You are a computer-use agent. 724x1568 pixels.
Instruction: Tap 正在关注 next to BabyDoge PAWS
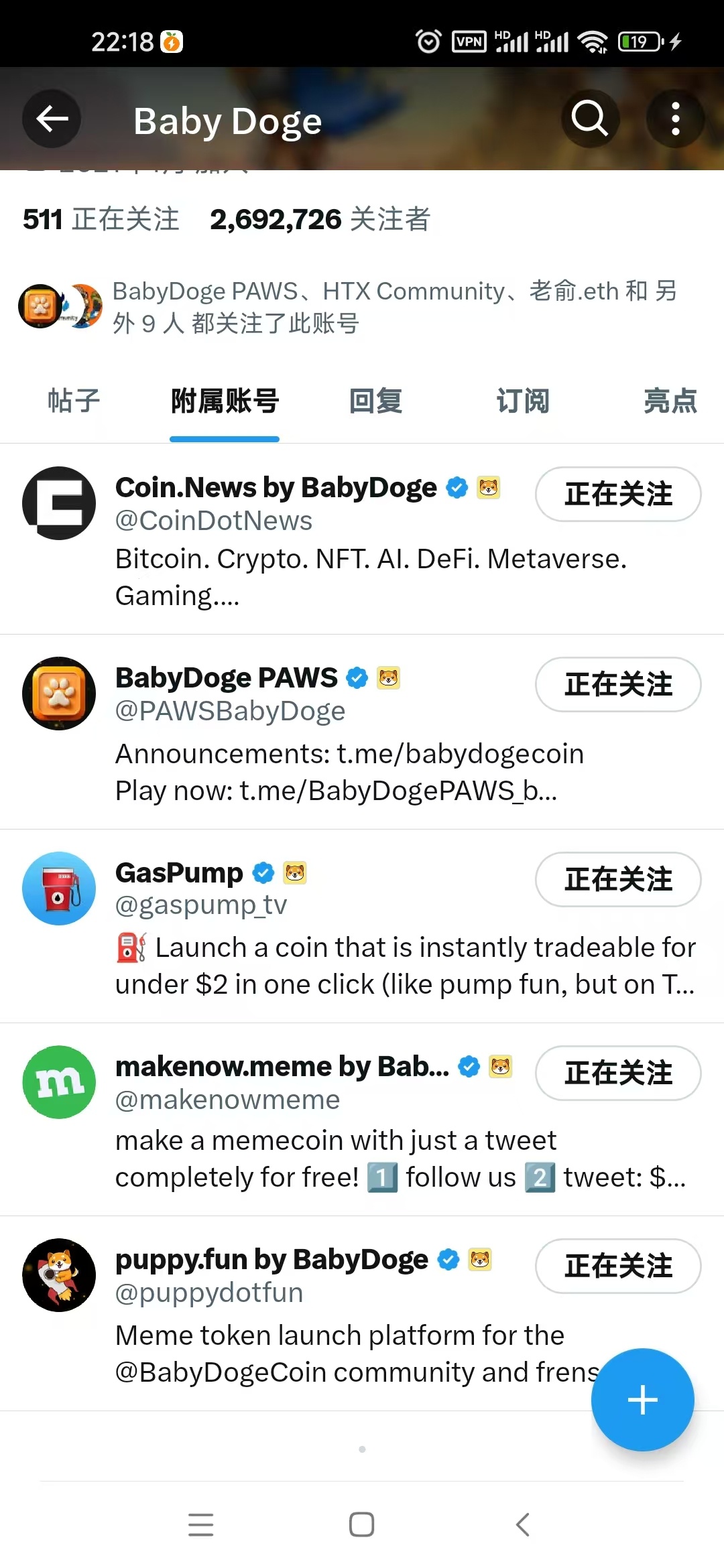[618, 685]
